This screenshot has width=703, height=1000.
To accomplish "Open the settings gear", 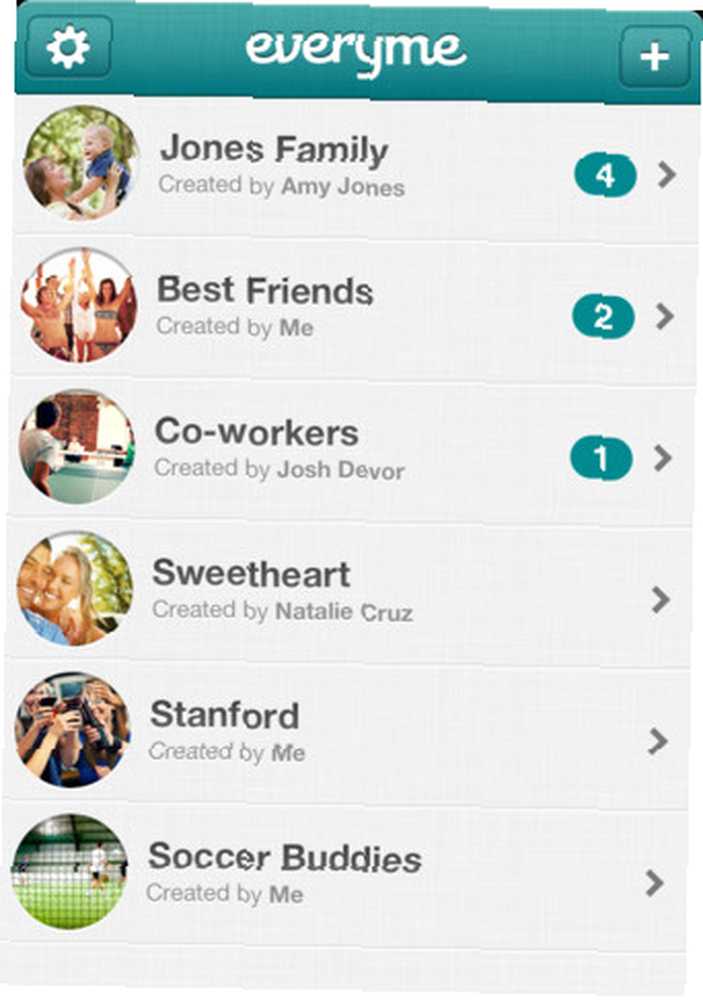I will pos(68,47).
